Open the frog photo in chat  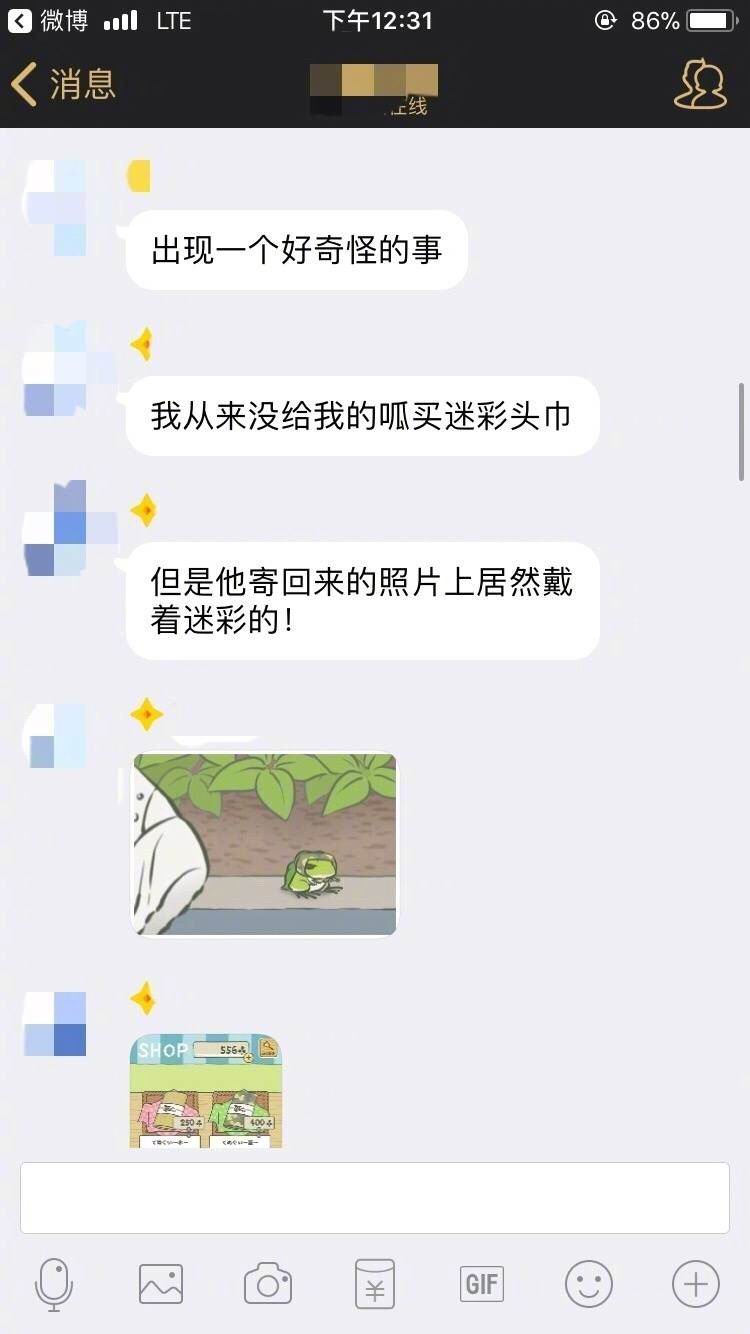click(x=265, y=844)
